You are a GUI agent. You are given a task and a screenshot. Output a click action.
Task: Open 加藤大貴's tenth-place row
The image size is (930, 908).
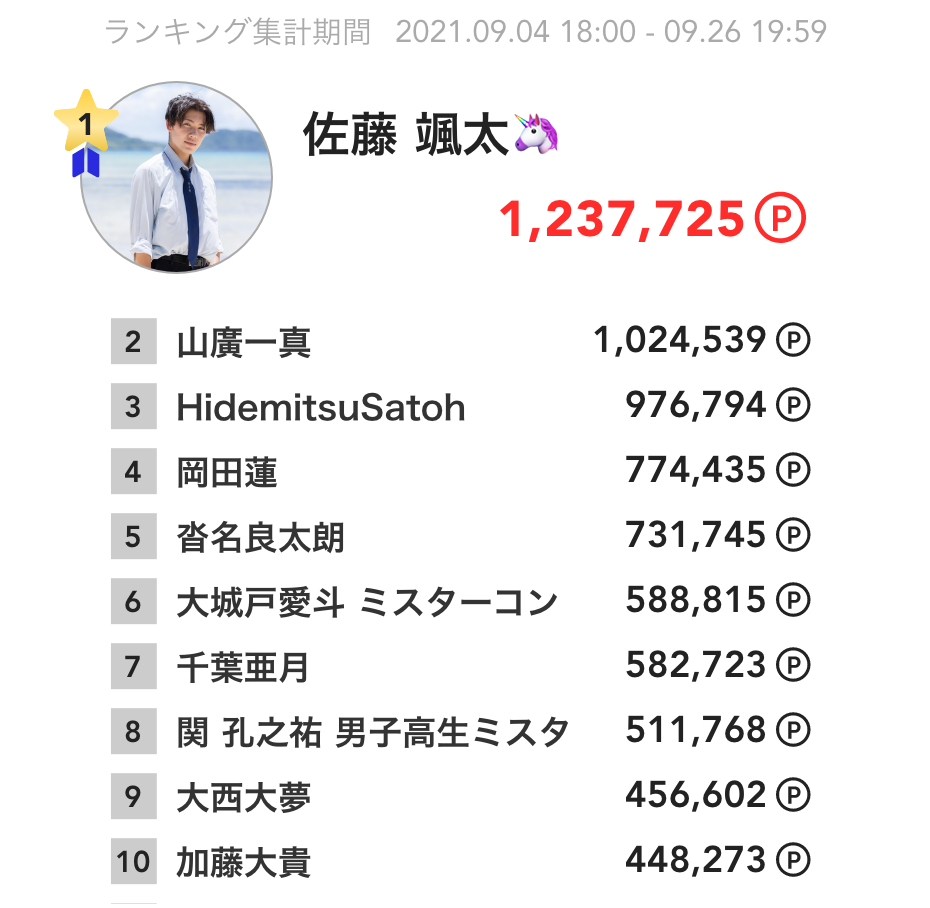(x=243, y=861)
